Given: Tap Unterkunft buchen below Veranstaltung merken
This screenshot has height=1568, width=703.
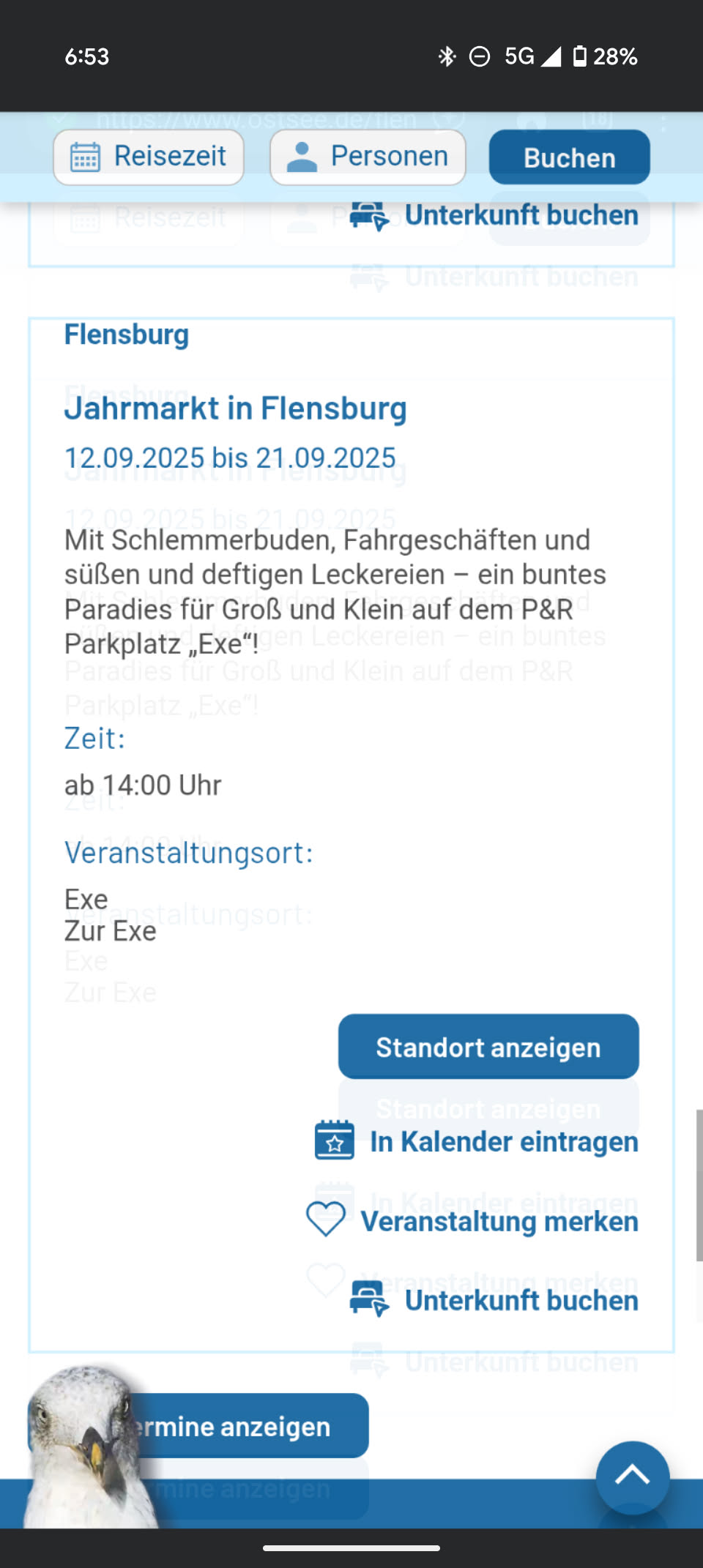Looking at the screenshot, I should coord(494,1301).
